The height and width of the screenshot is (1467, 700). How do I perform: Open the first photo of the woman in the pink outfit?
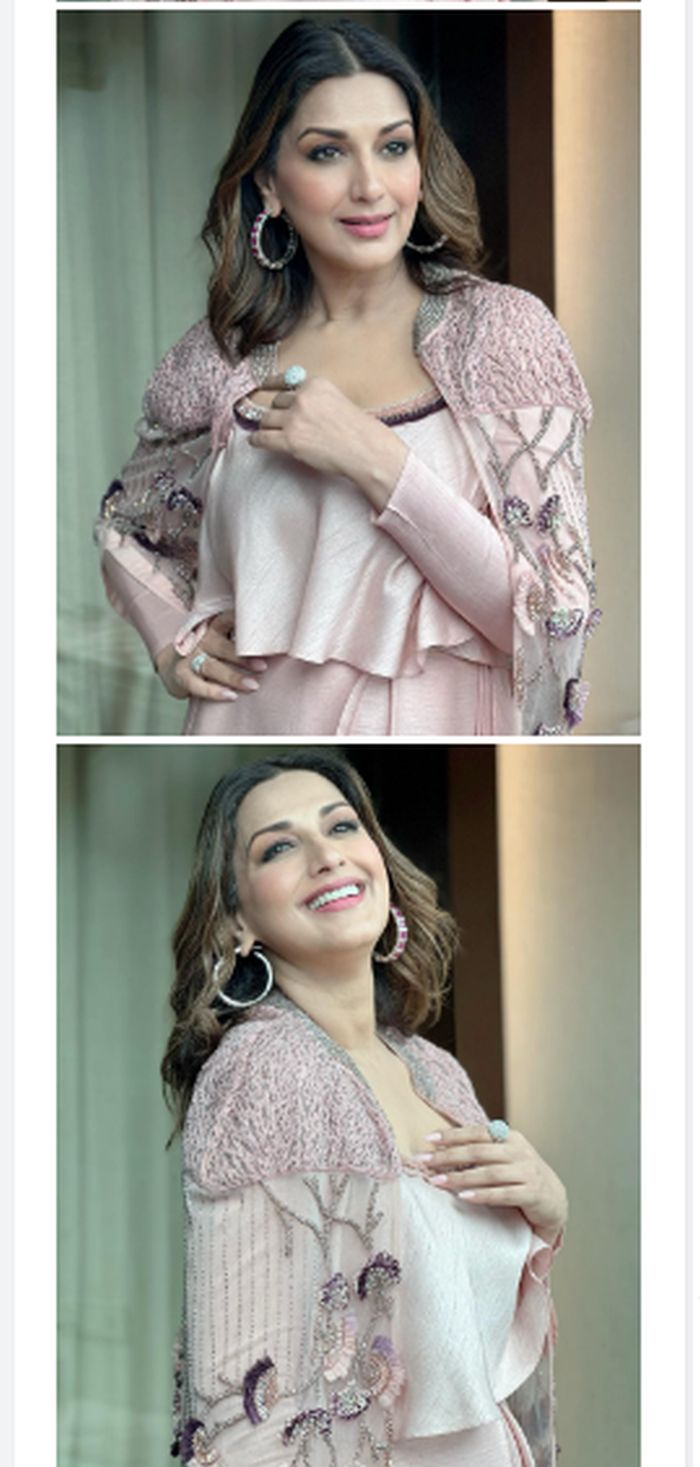[348, 372]
